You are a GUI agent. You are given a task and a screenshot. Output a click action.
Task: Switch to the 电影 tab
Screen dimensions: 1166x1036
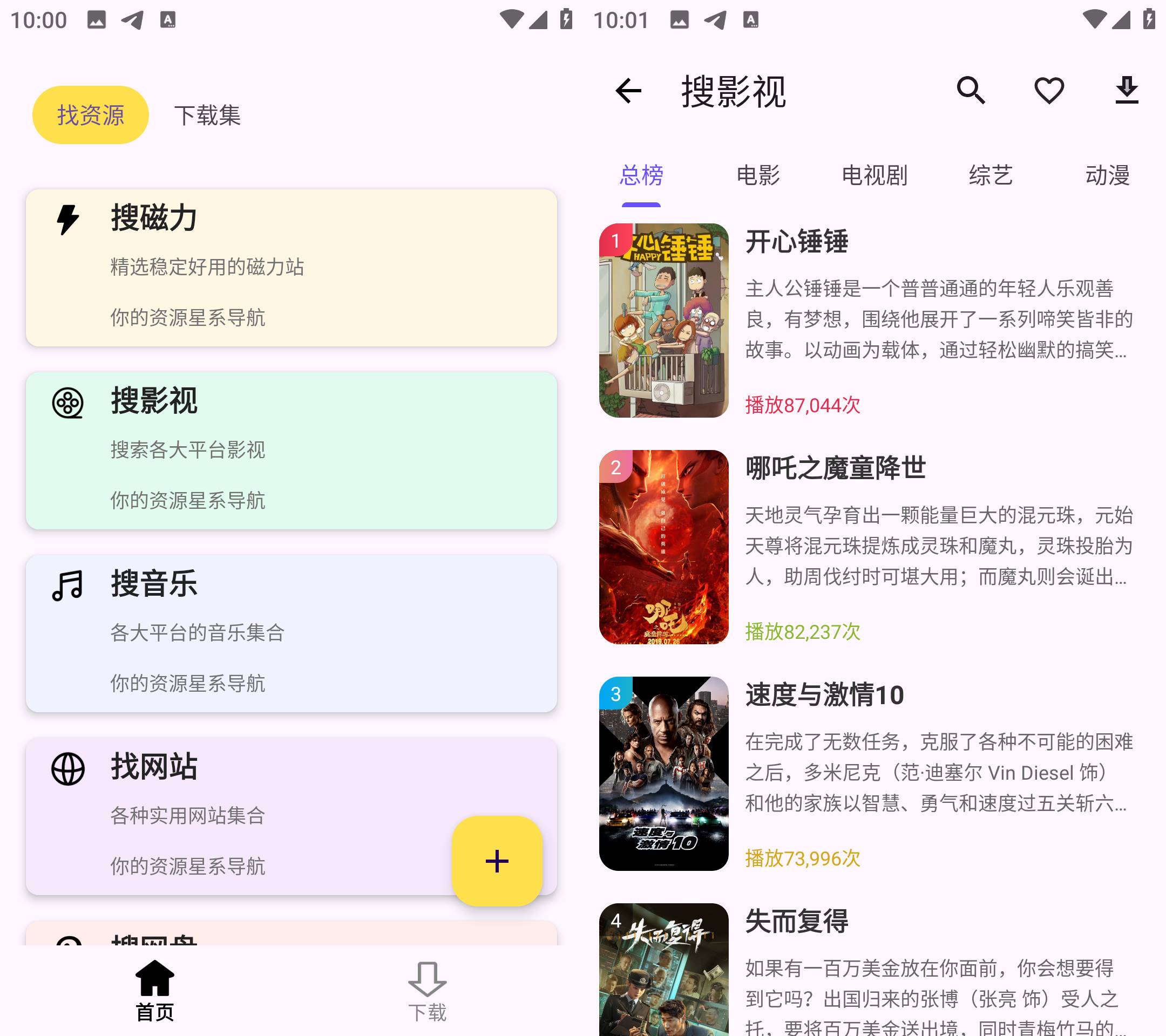(x=757, y=175)
